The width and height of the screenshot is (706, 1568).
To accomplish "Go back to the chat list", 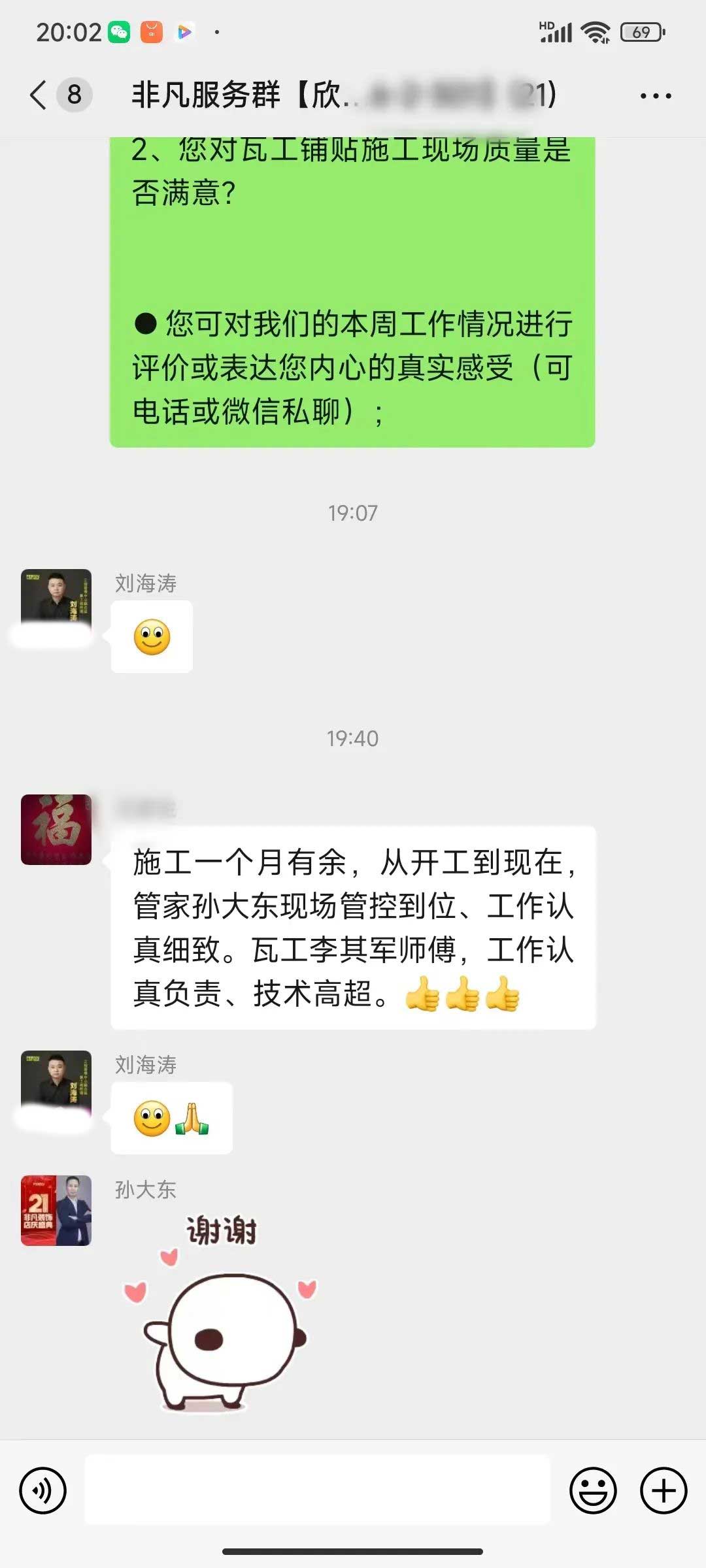I will [x=39, y=95].
